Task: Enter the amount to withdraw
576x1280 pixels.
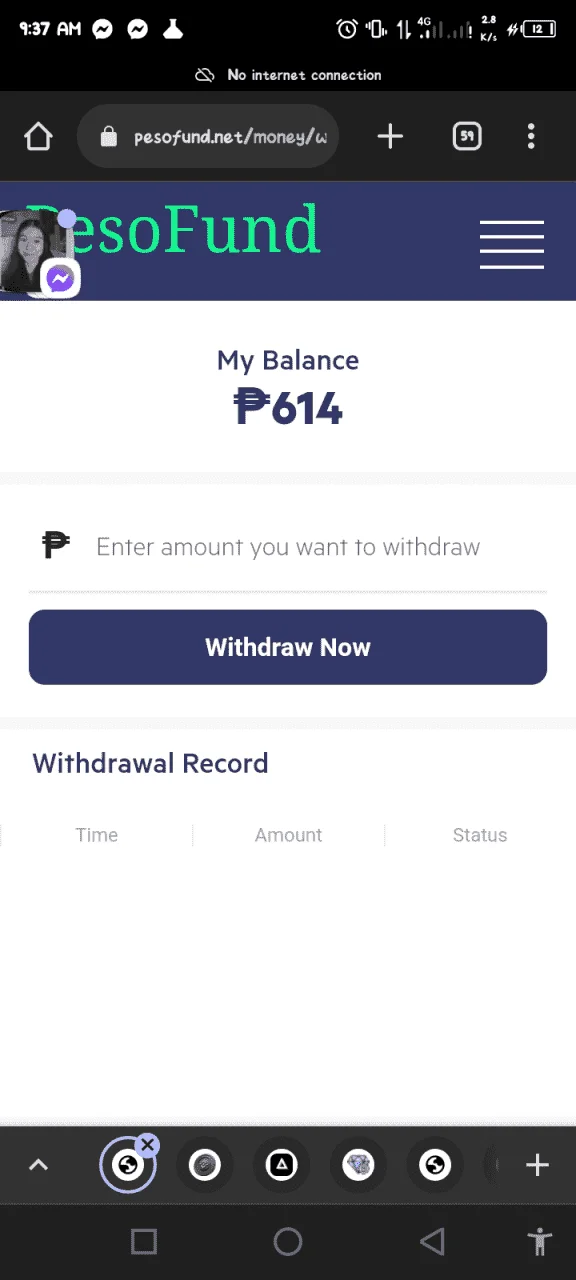Action: [288, 547]
